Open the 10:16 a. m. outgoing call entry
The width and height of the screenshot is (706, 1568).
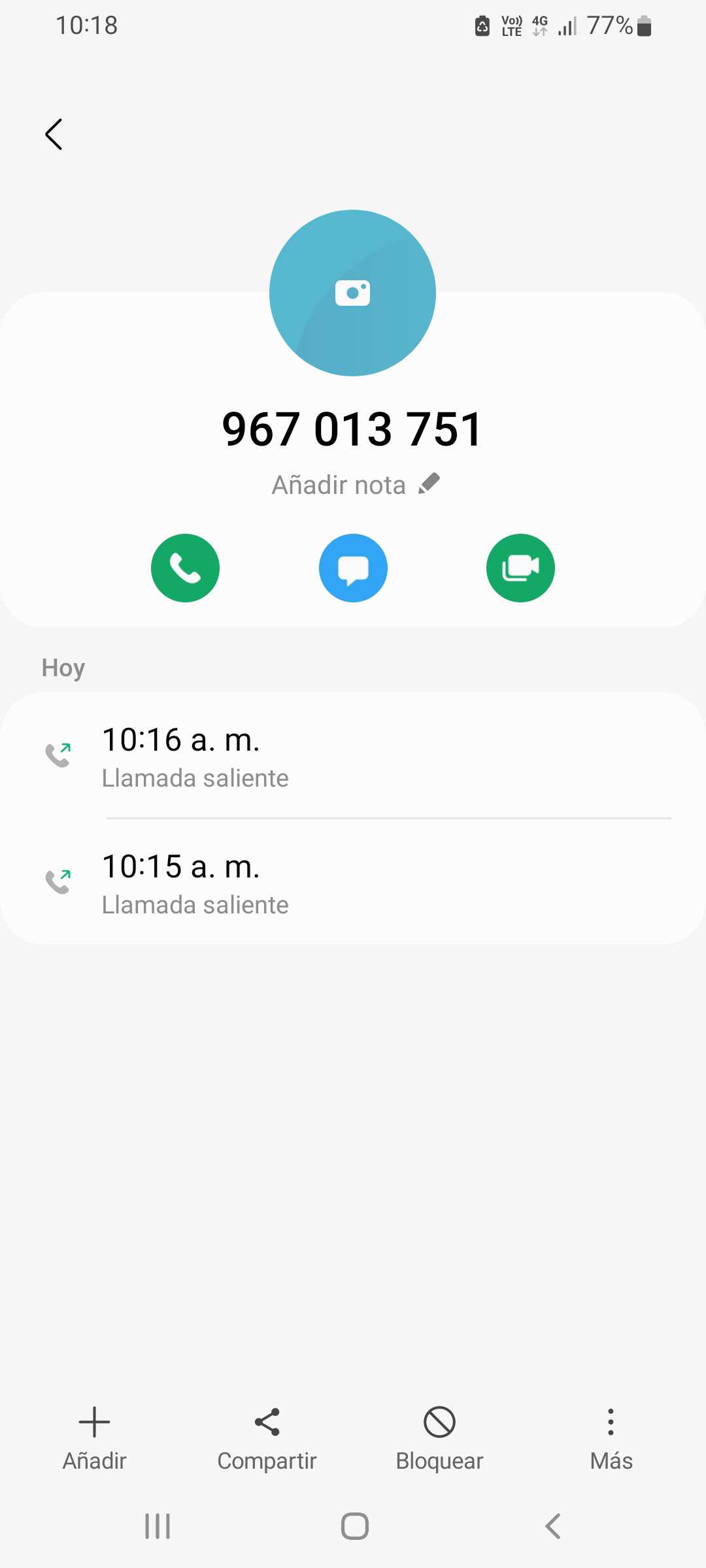353,756
